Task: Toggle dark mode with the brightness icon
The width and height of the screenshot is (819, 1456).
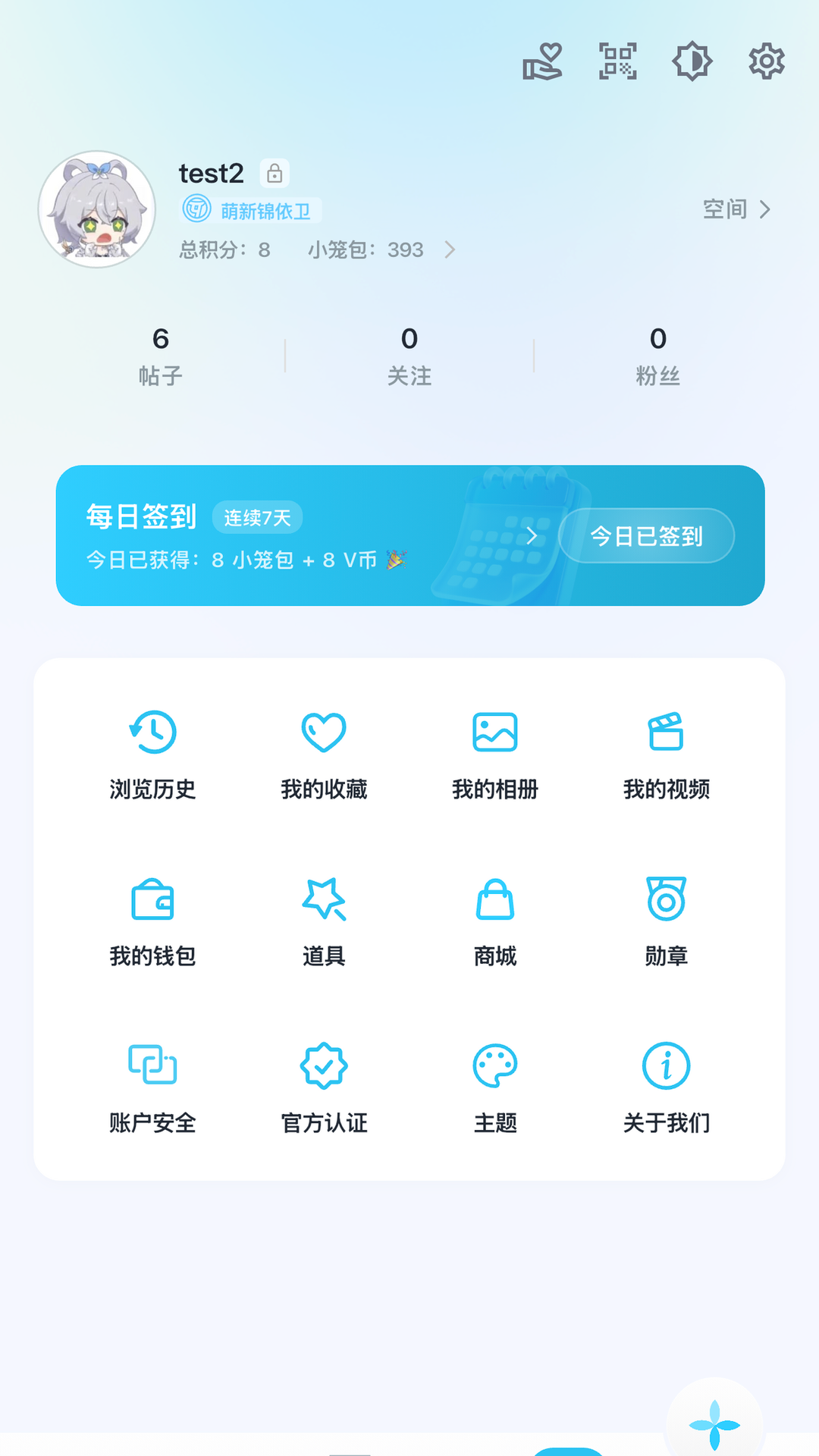Action: 691,62
